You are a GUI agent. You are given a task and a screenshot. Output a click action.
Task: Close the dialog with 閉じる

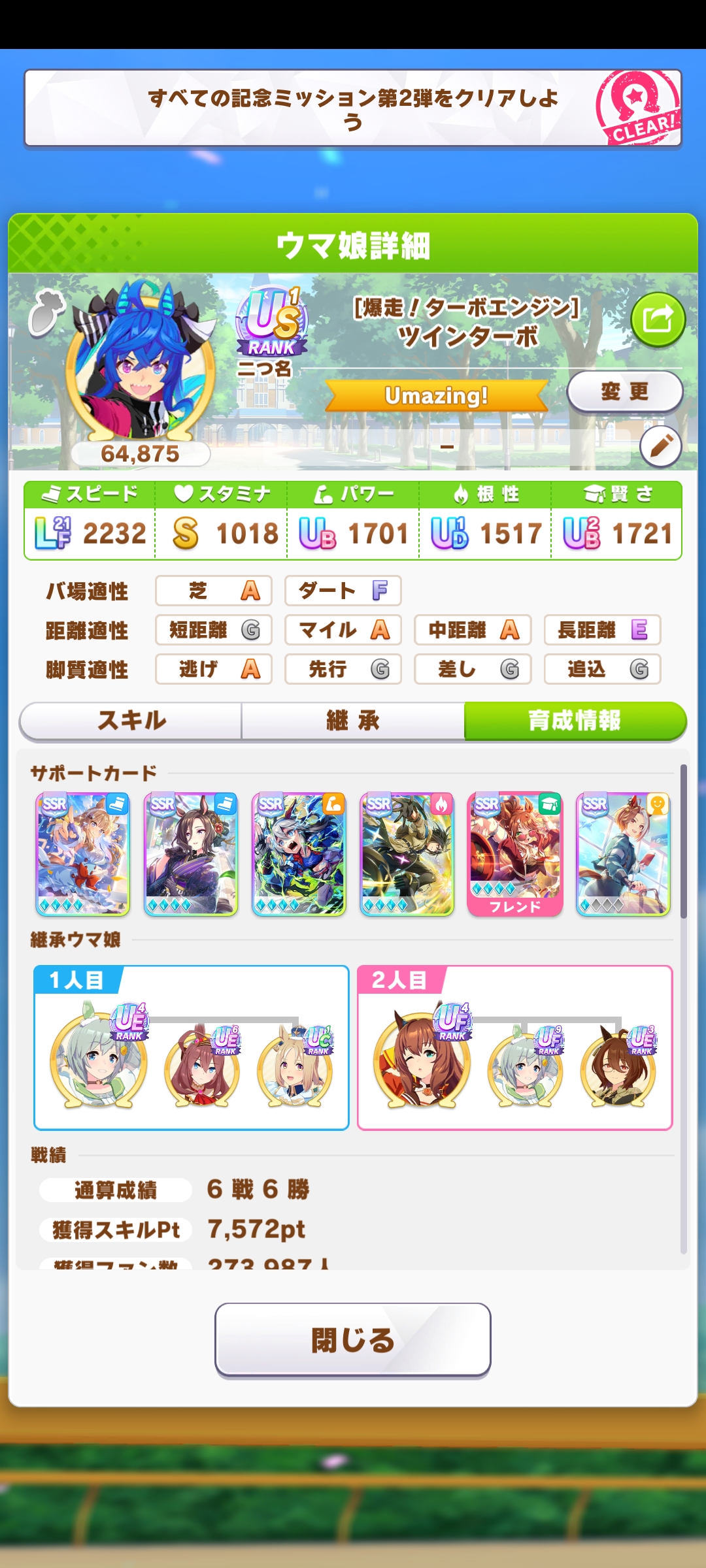(353, 1340)
